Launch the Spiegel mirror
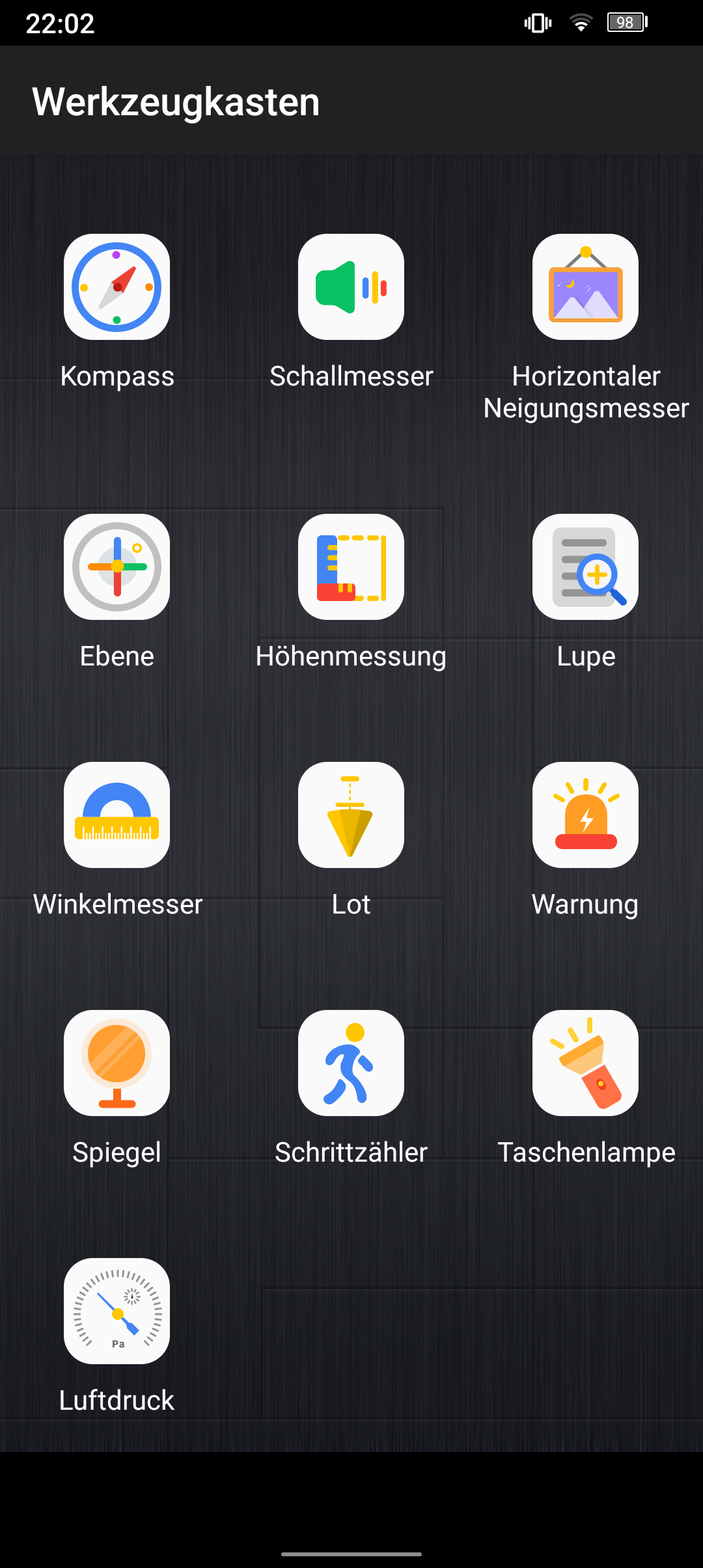 click(x=117, y=1063)
